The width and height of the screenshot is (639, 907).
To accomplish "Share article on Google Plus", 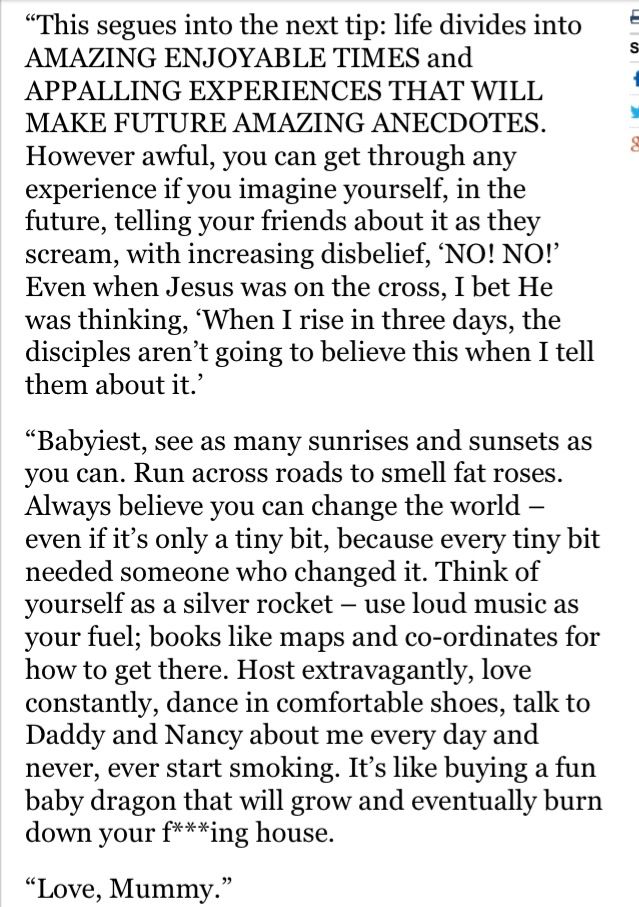I will (636, 144).
